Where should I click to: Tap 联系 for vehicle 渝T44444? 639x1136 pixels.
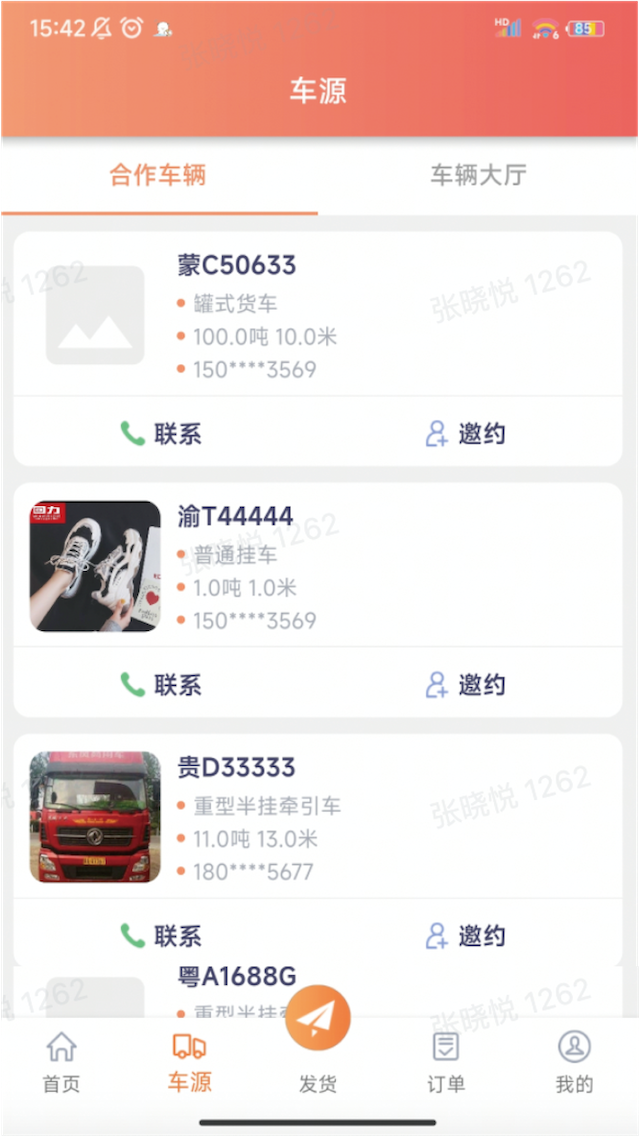(x=161, y=684)
